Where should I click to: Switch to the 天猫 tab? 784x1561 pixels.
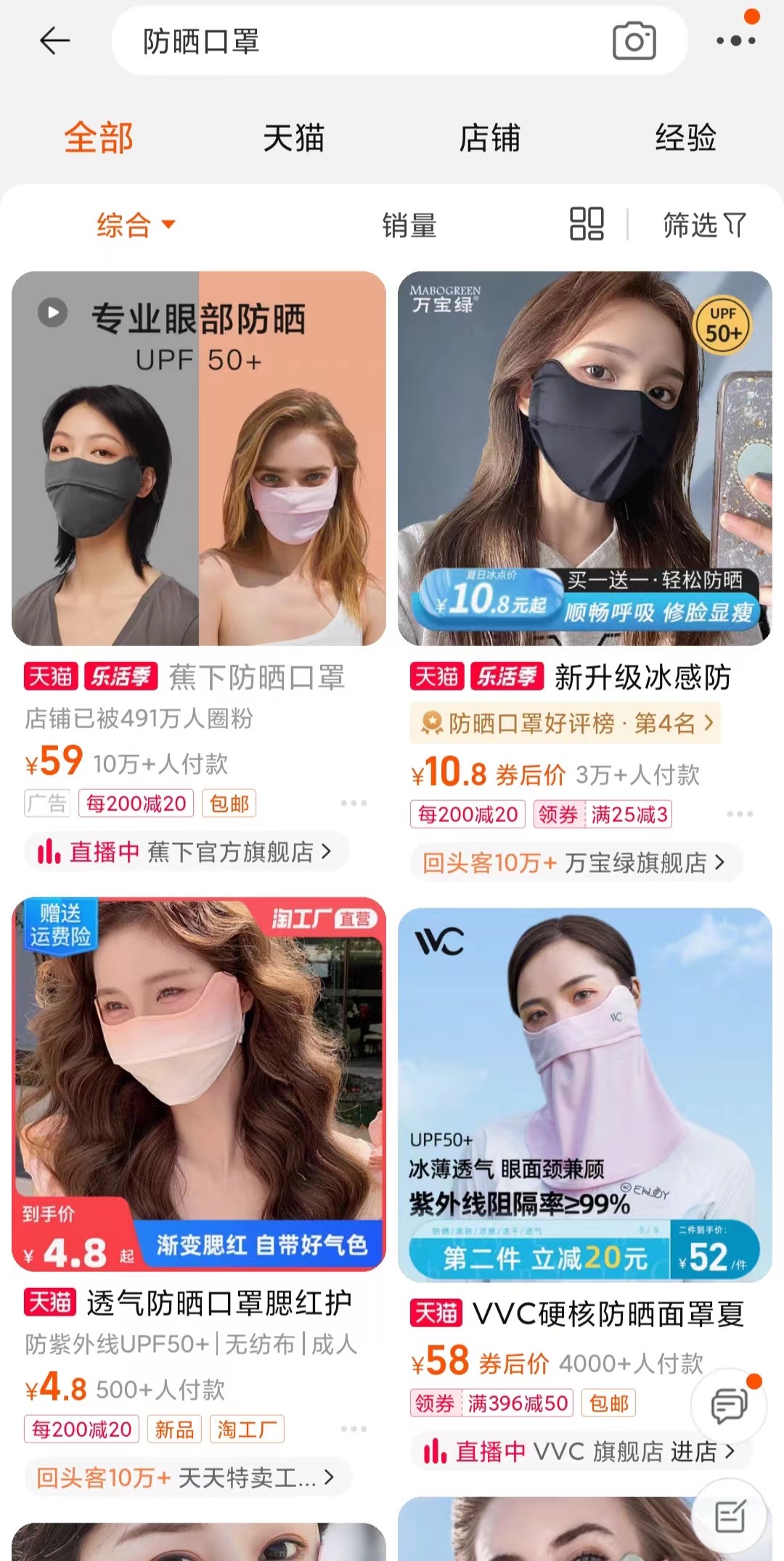[x=294, y=138]
